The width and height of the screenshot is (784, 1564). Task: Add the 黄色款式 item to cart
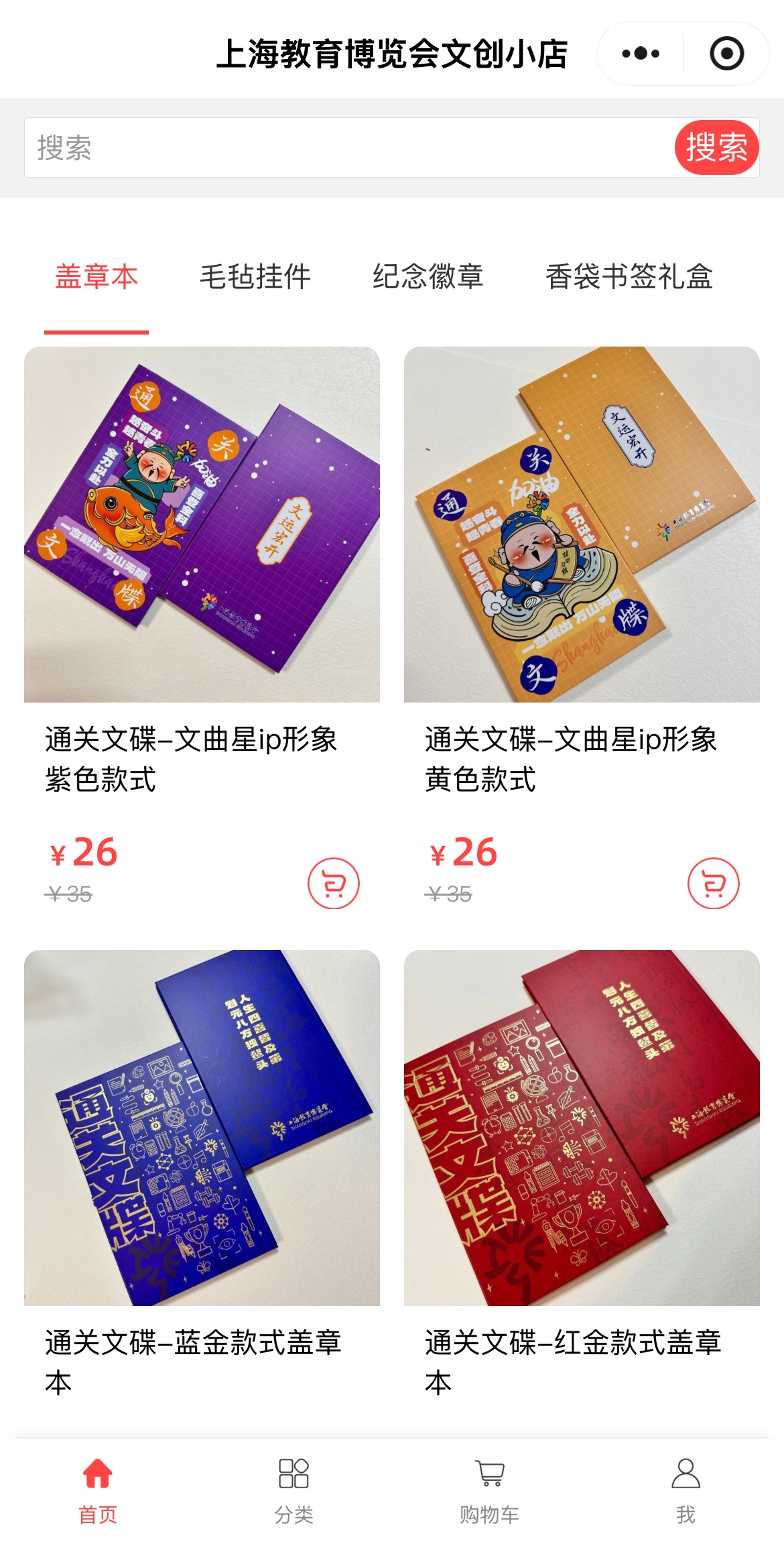pos(714,883)
